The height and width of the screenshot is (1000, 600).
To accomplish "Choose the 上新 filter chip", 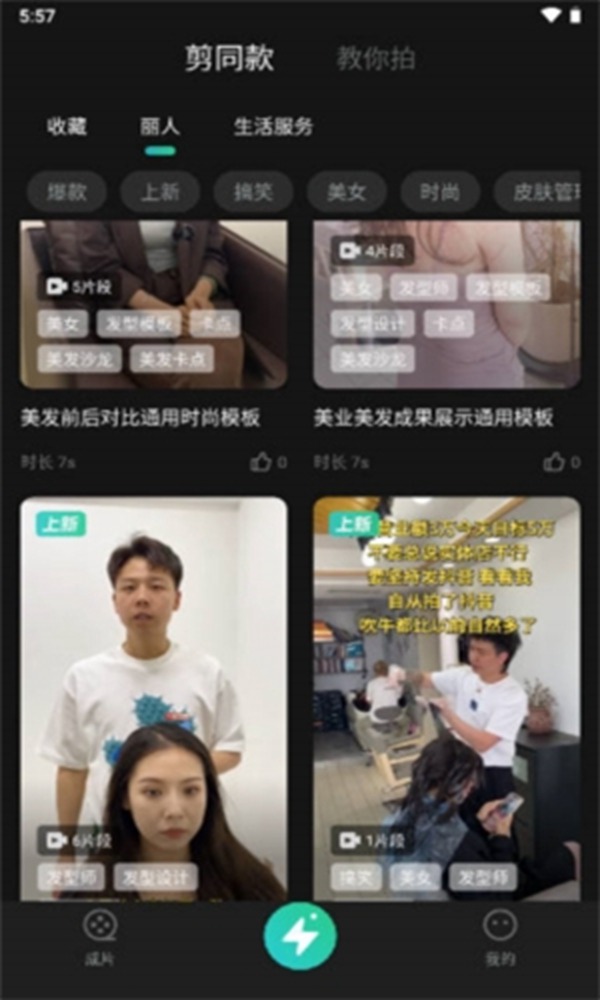I will pyautogui.click(x=160, y=192).
